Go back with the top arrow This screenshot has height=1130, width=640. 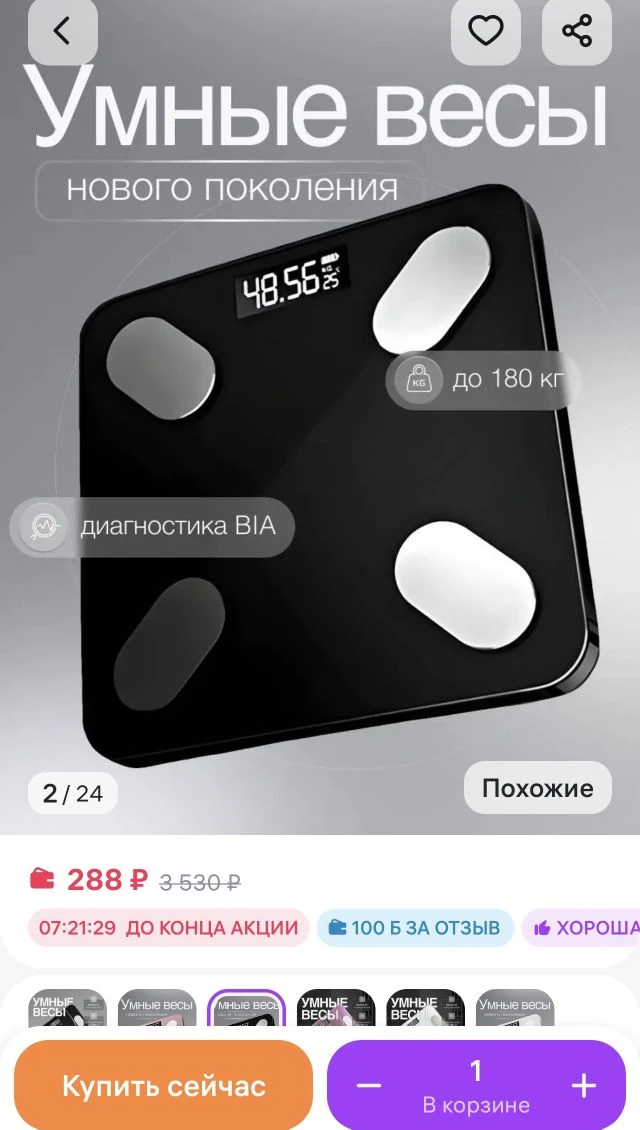(x=62, y=31)
